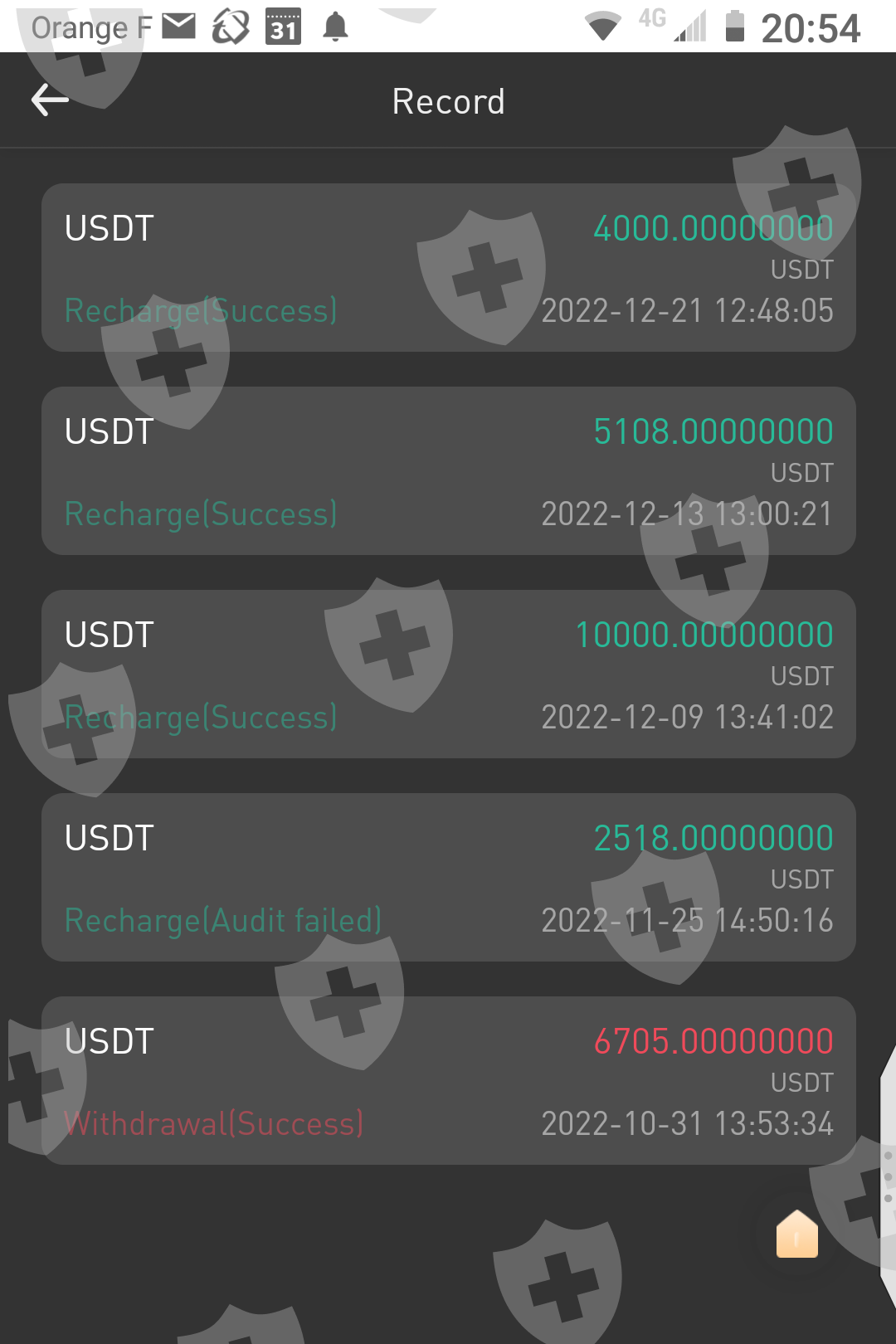View the 10000 USDT recharge record
Viewport: 896px width, 1344px height.
(448, 674)
